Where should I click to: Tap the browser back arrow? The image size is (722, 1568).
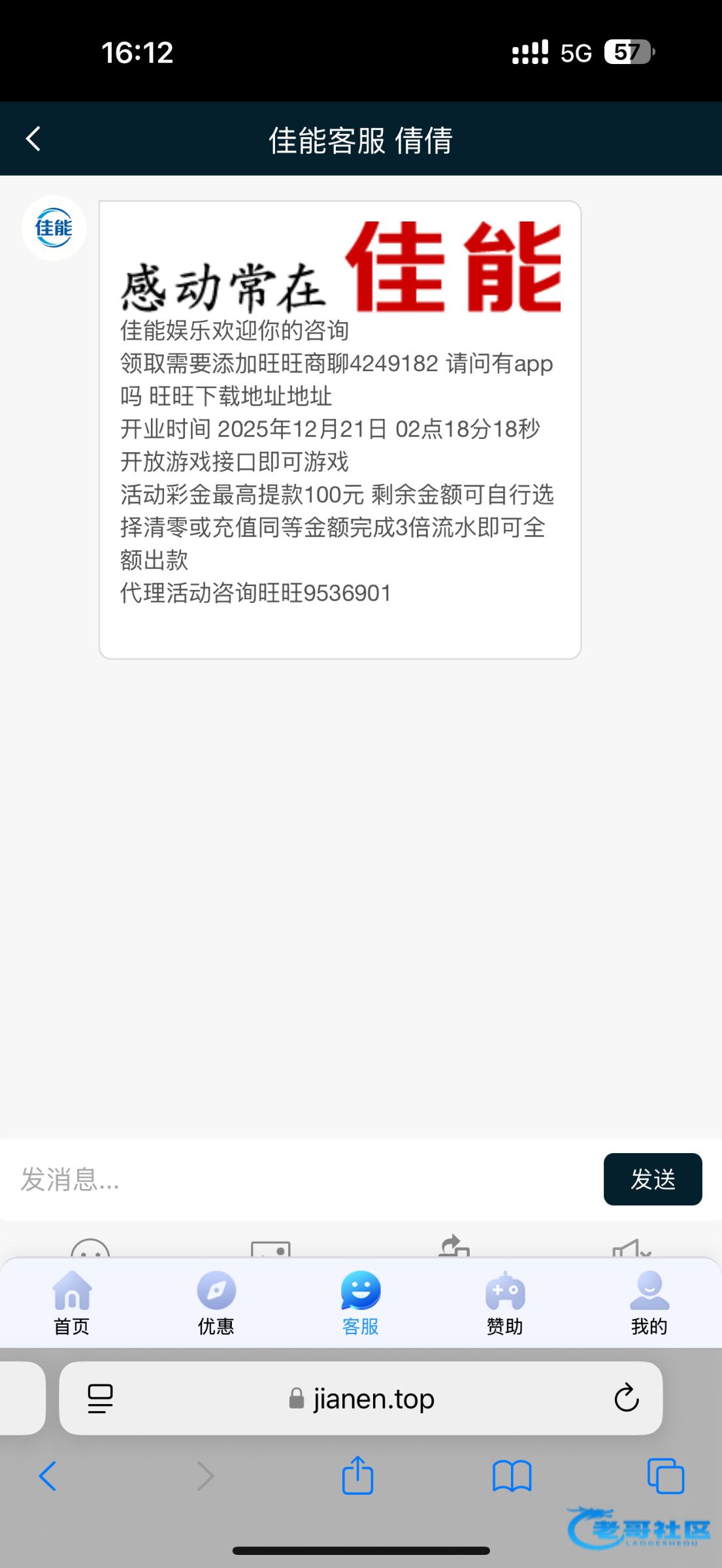pos(48,1476)
